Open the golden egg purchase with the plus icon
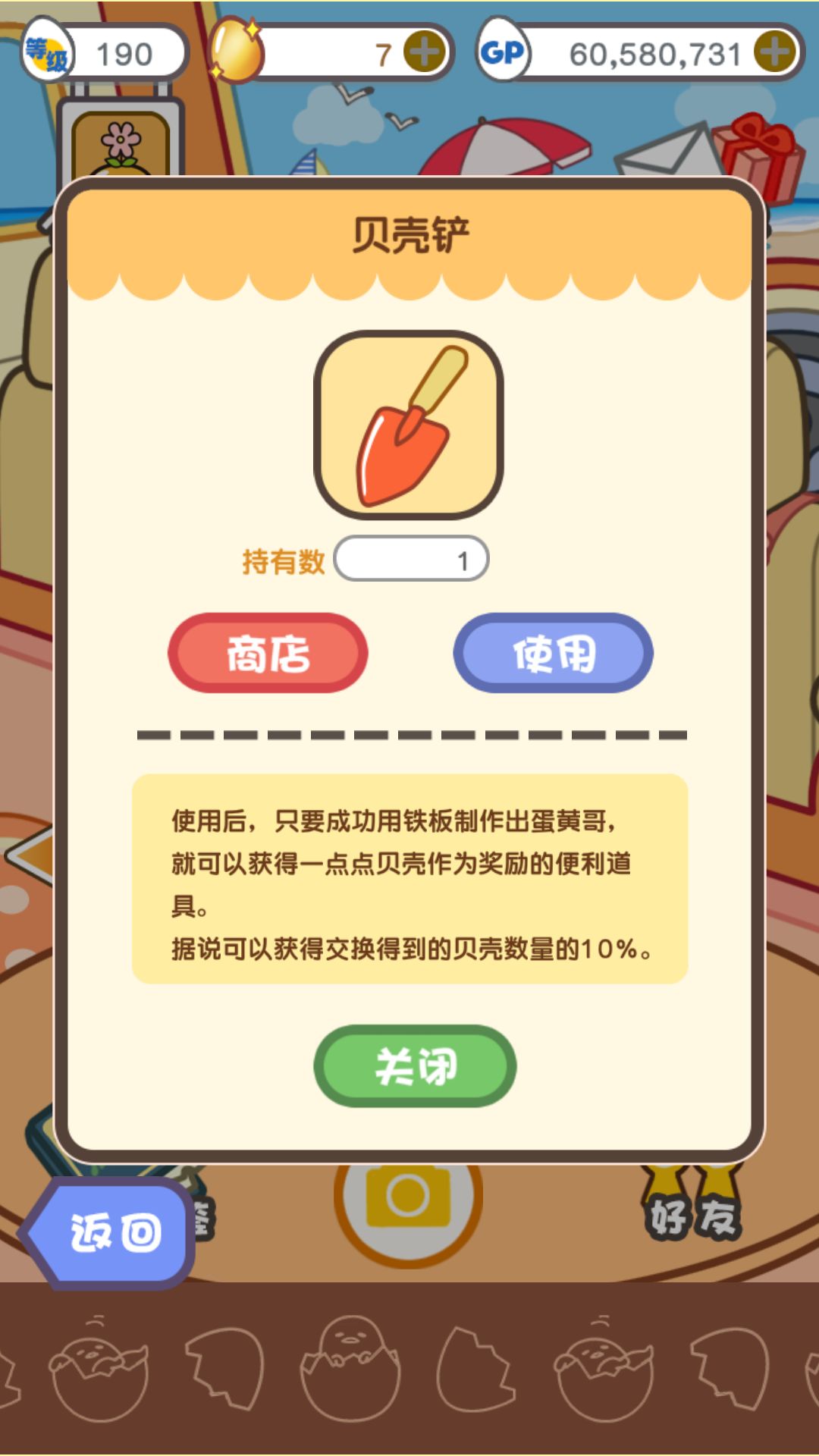Image resolution: width=819 pixels, height=1456 pixels. pos(425,52)
